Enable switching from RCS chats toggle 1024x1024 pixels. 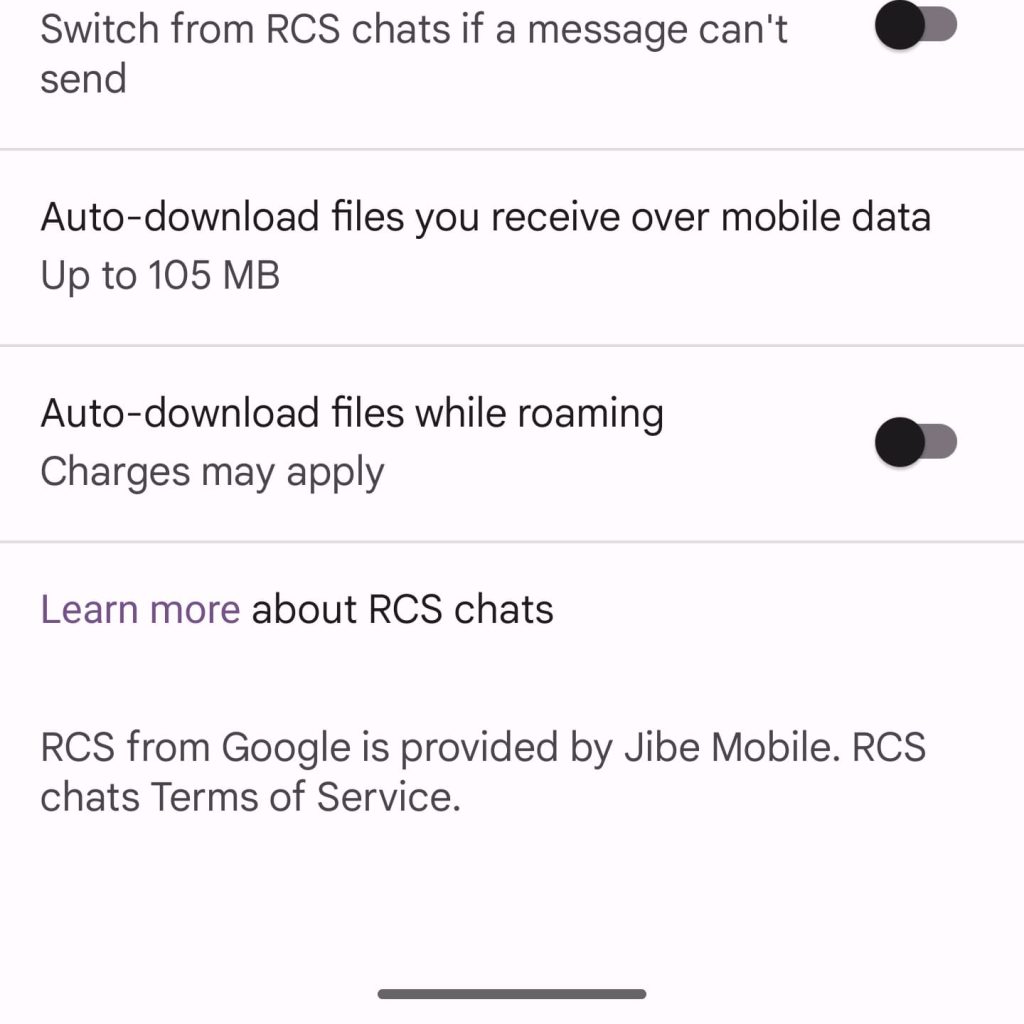pyautogui.click(x=914, y=26)
